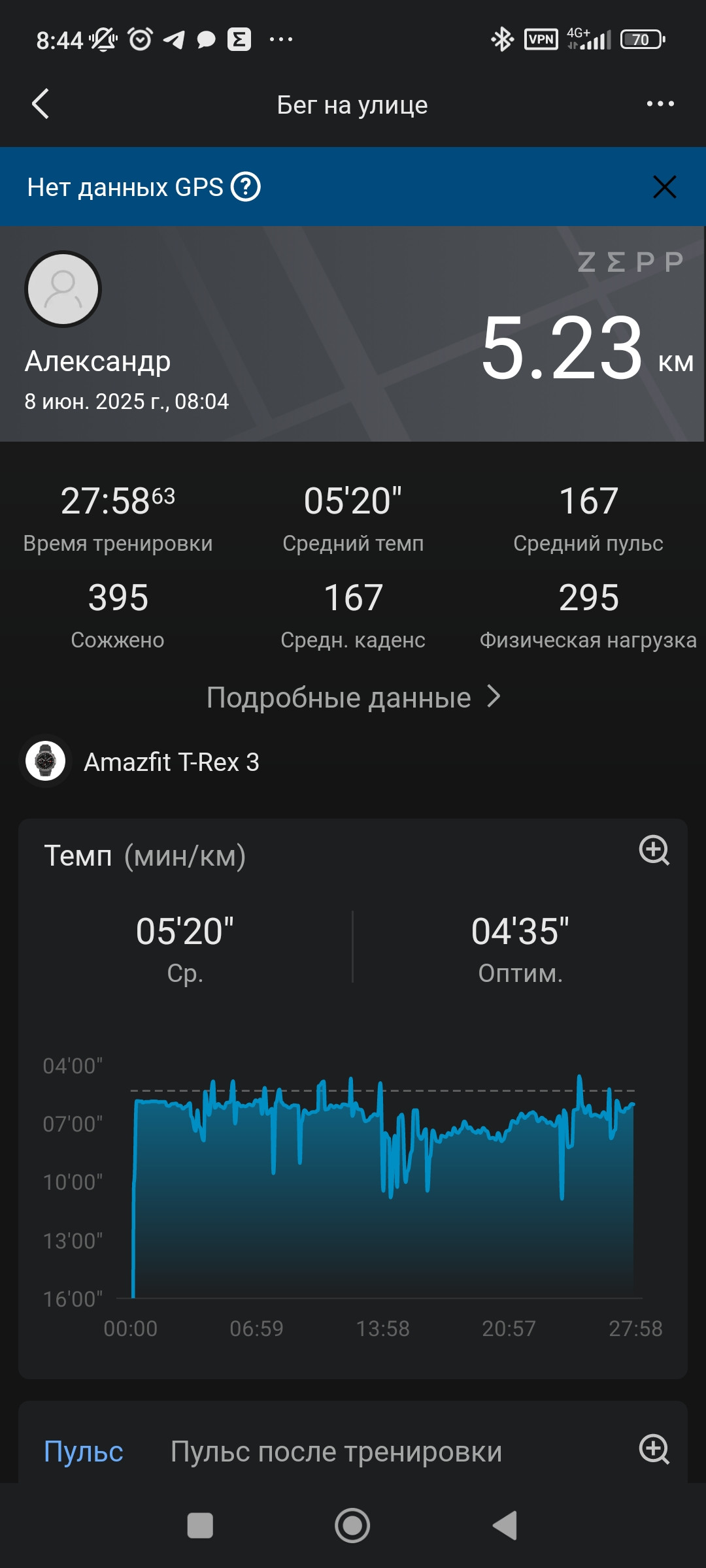This screenshot has width=706, height=1568.
Task: Enlarge the Пульс chart with magnifier icon
Action: (654, 1450)
